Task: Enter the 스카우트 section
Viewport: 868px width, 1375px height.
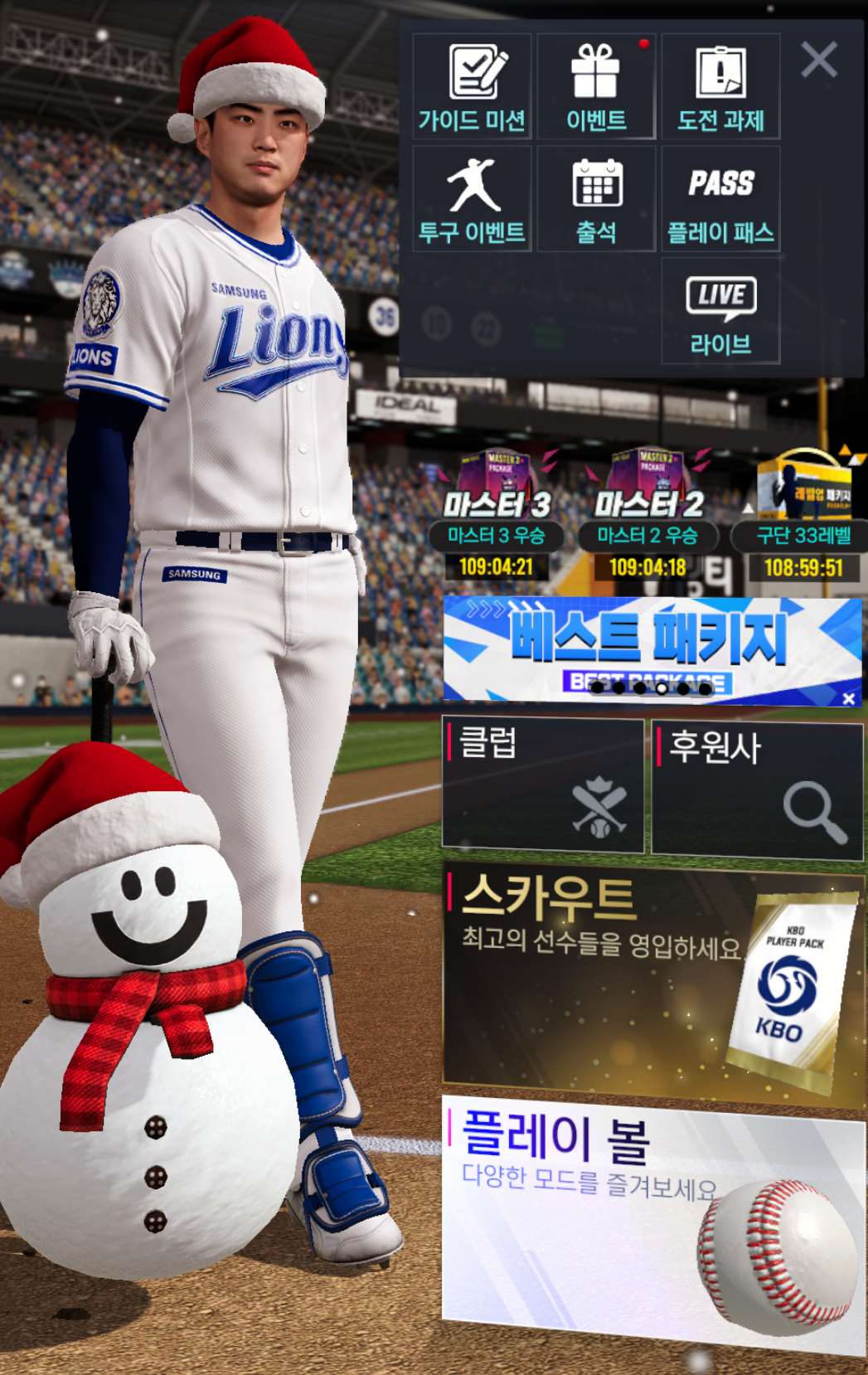Action: [x=653, y=983]
